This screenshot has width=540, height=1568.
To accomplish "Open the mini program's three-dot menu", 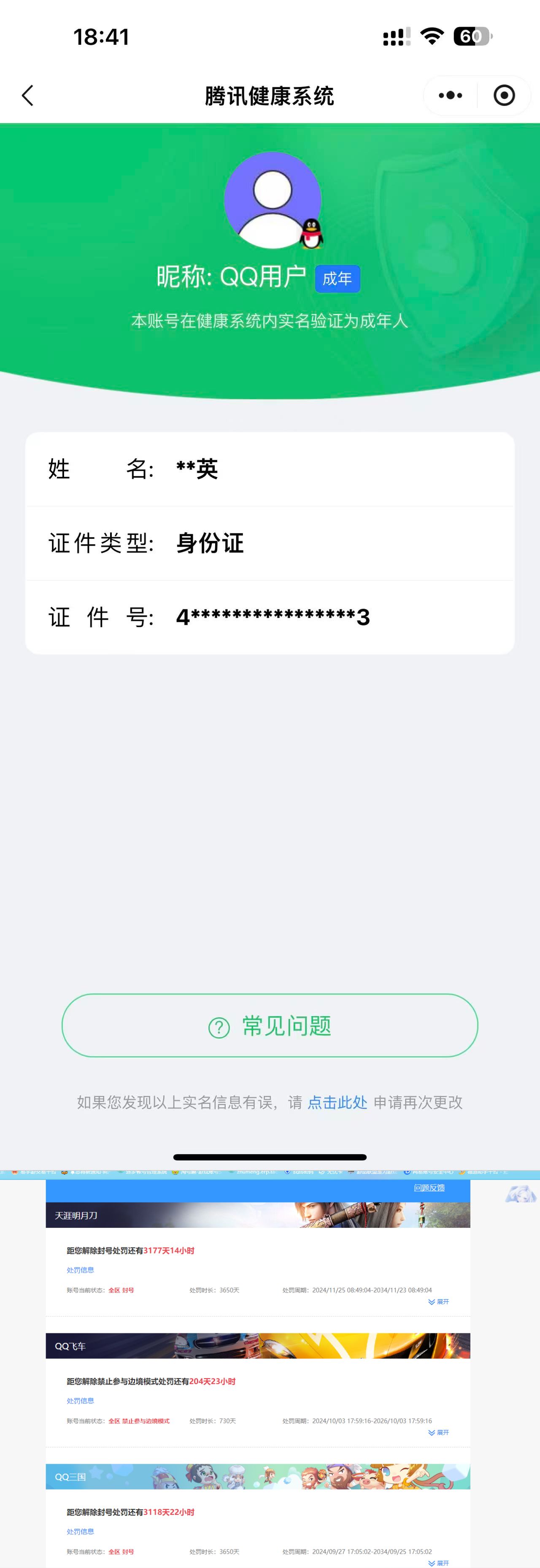I will pos(451,95).
